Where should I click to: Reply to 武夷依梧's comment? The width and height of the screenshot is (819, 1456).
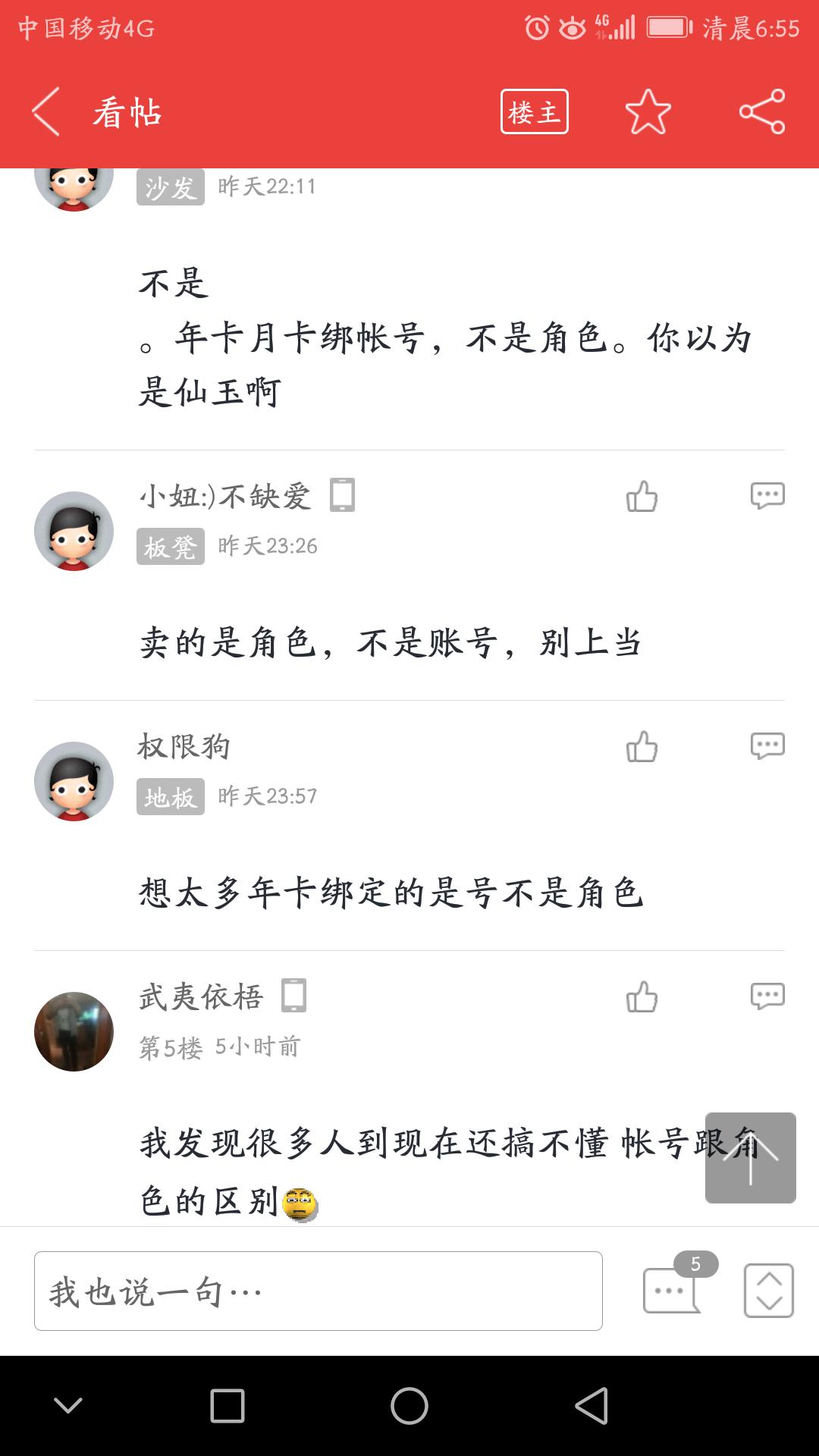(767, 996)
